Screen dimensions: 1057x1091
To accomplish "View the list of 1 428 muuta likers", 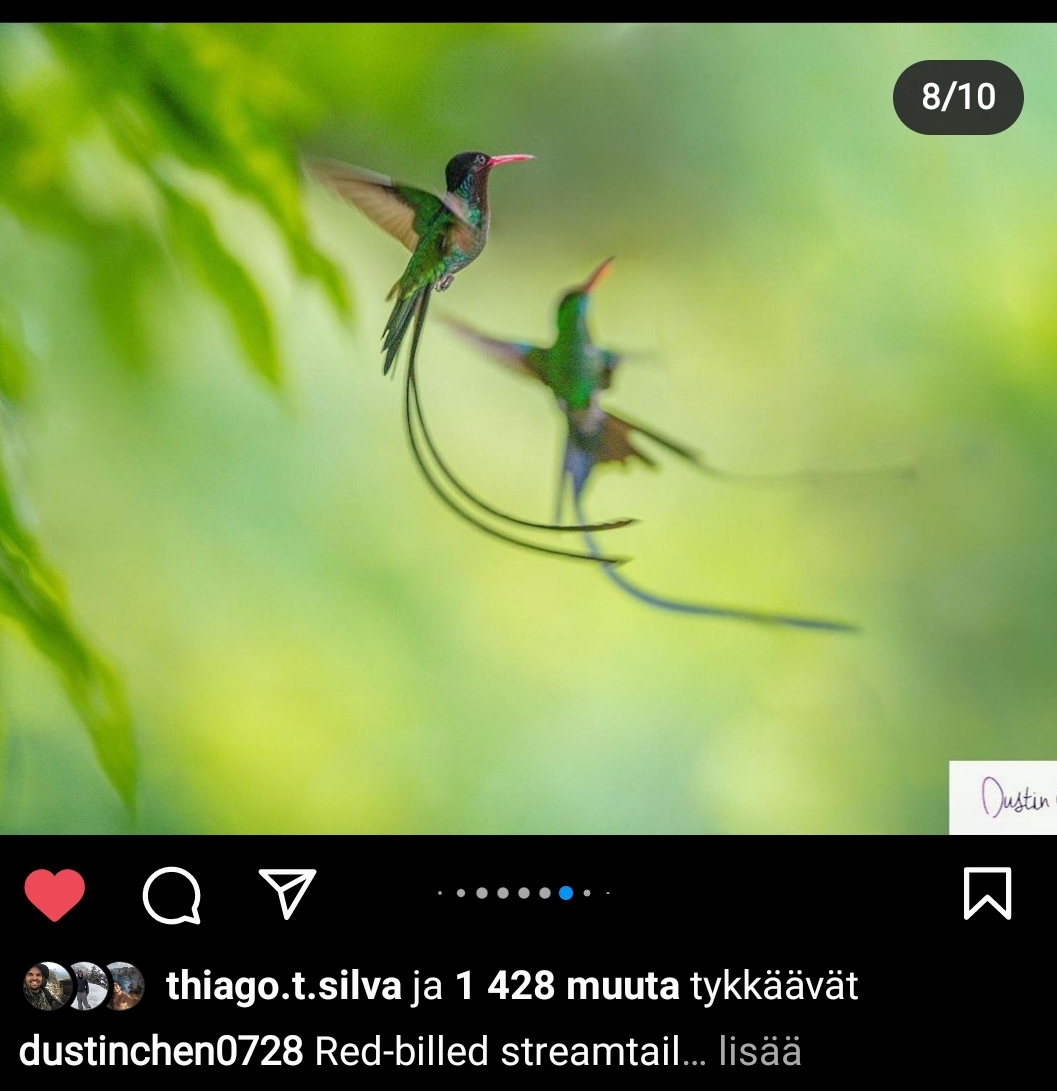I will (567, 985).
